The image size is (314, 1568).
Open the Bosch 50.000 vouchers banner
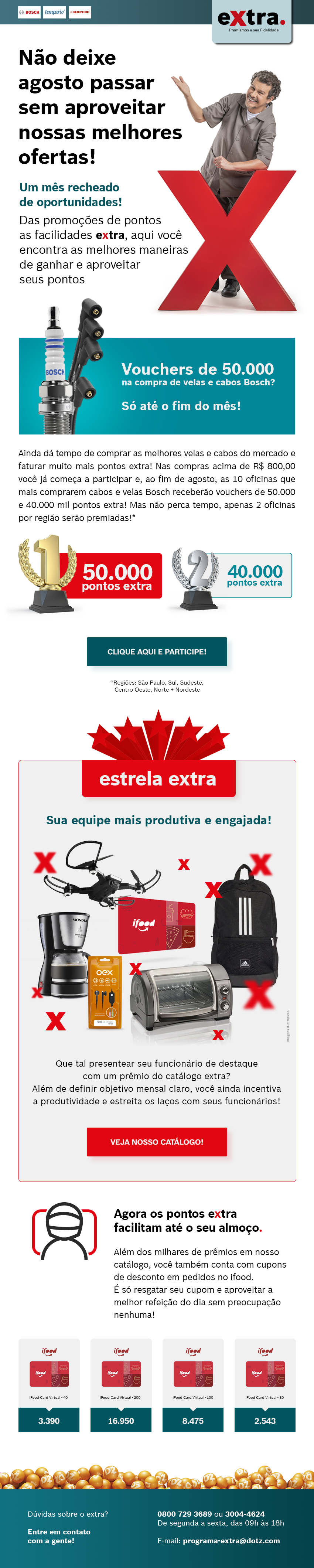156,385
